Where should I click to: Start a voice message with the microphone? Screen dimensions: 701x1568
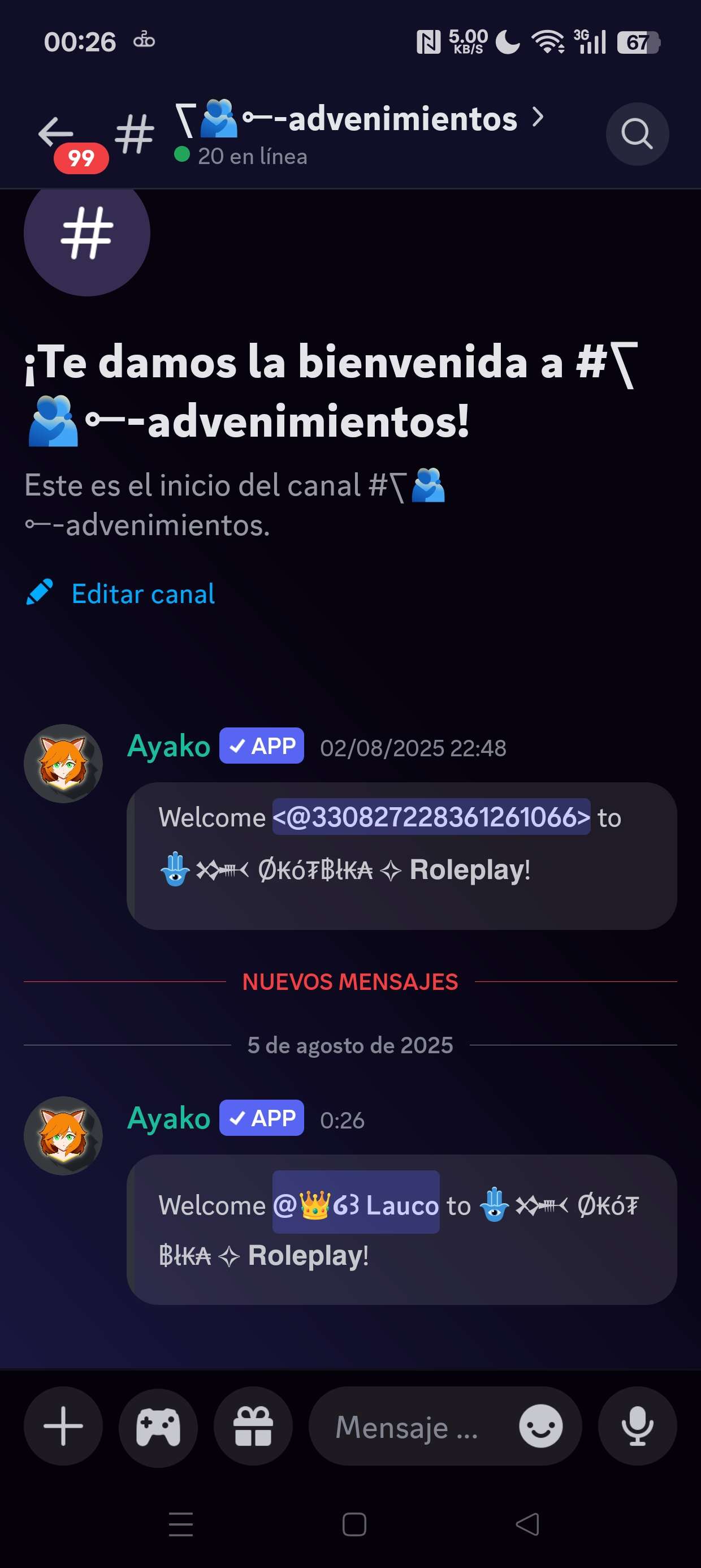[x=637, y=1425]
